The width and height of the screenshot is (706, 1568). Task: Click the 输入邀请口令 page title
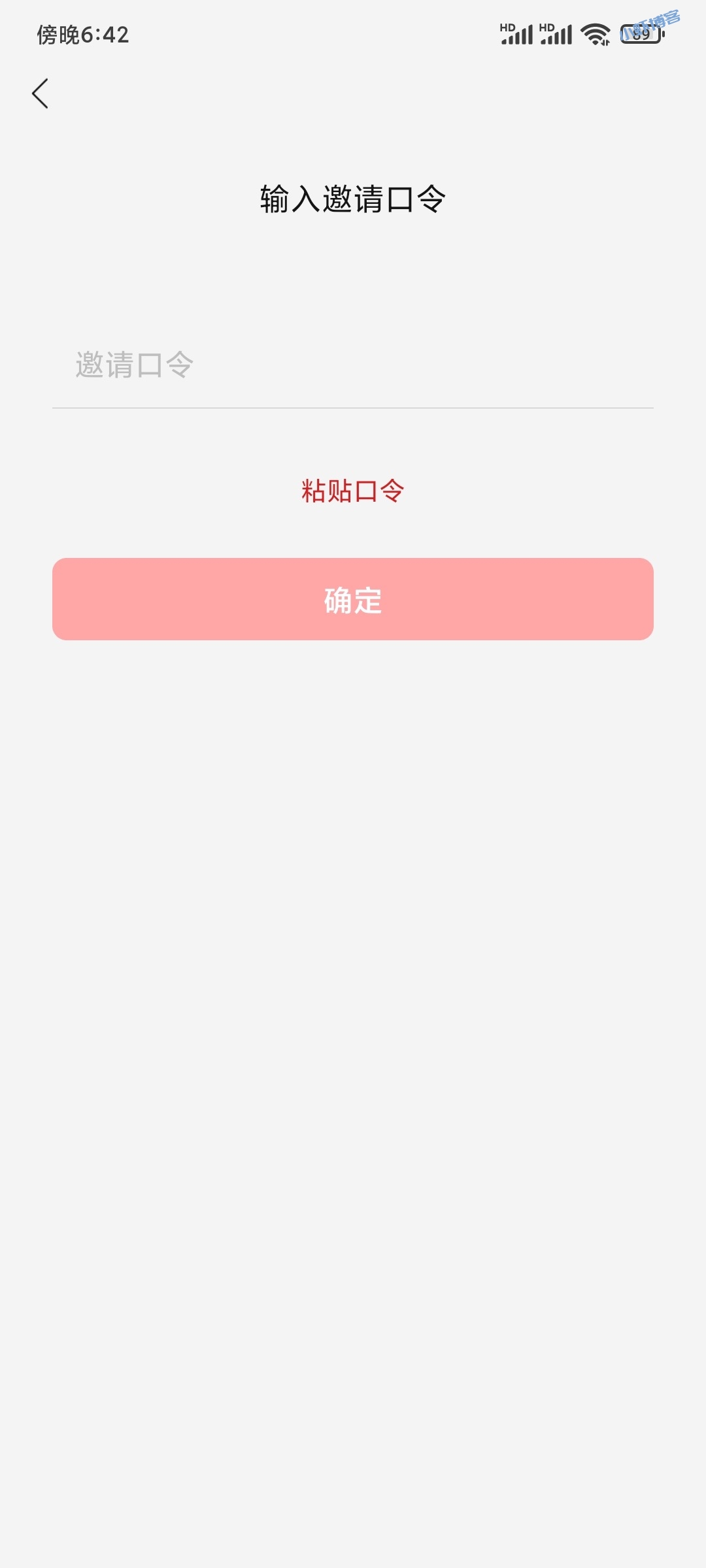pyautogui.click(x=353, y=199)
